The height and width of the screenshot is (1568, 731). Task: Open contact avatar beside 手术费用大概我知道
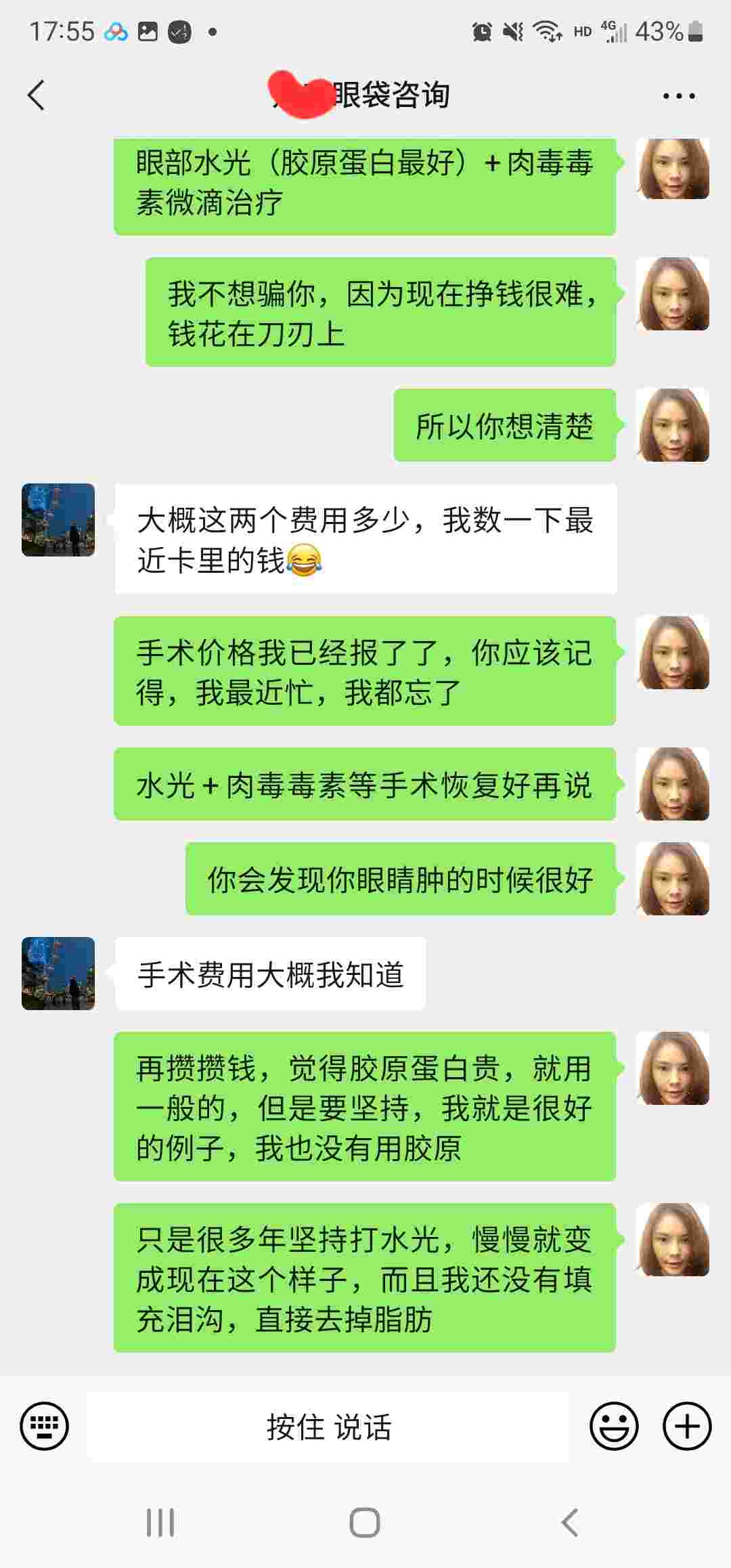(58, 974)
